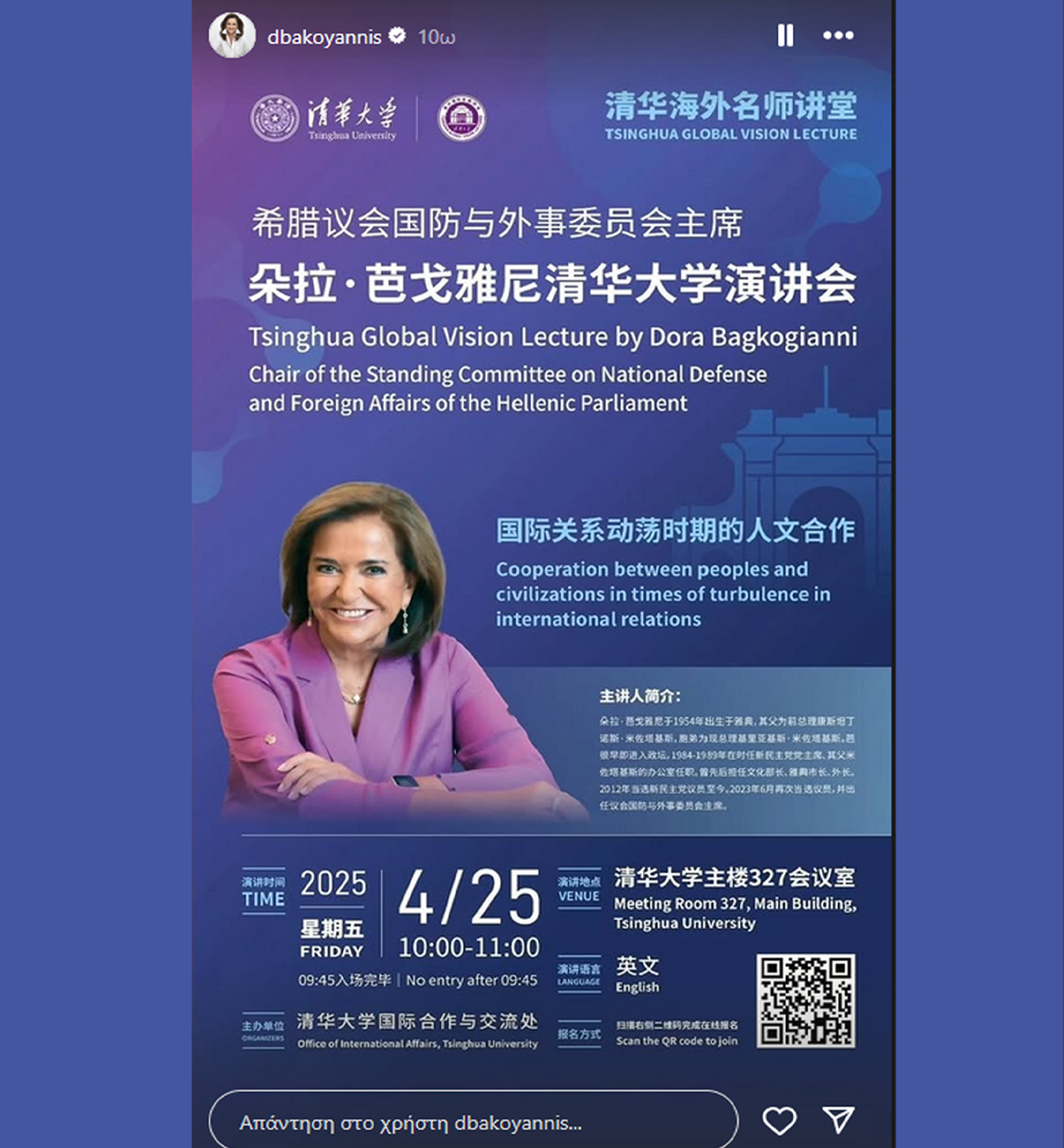Share the story via the send icon
The width and height of the screenshot is (1064, 1148).
pyautogui.click(x=838, y=1120)
